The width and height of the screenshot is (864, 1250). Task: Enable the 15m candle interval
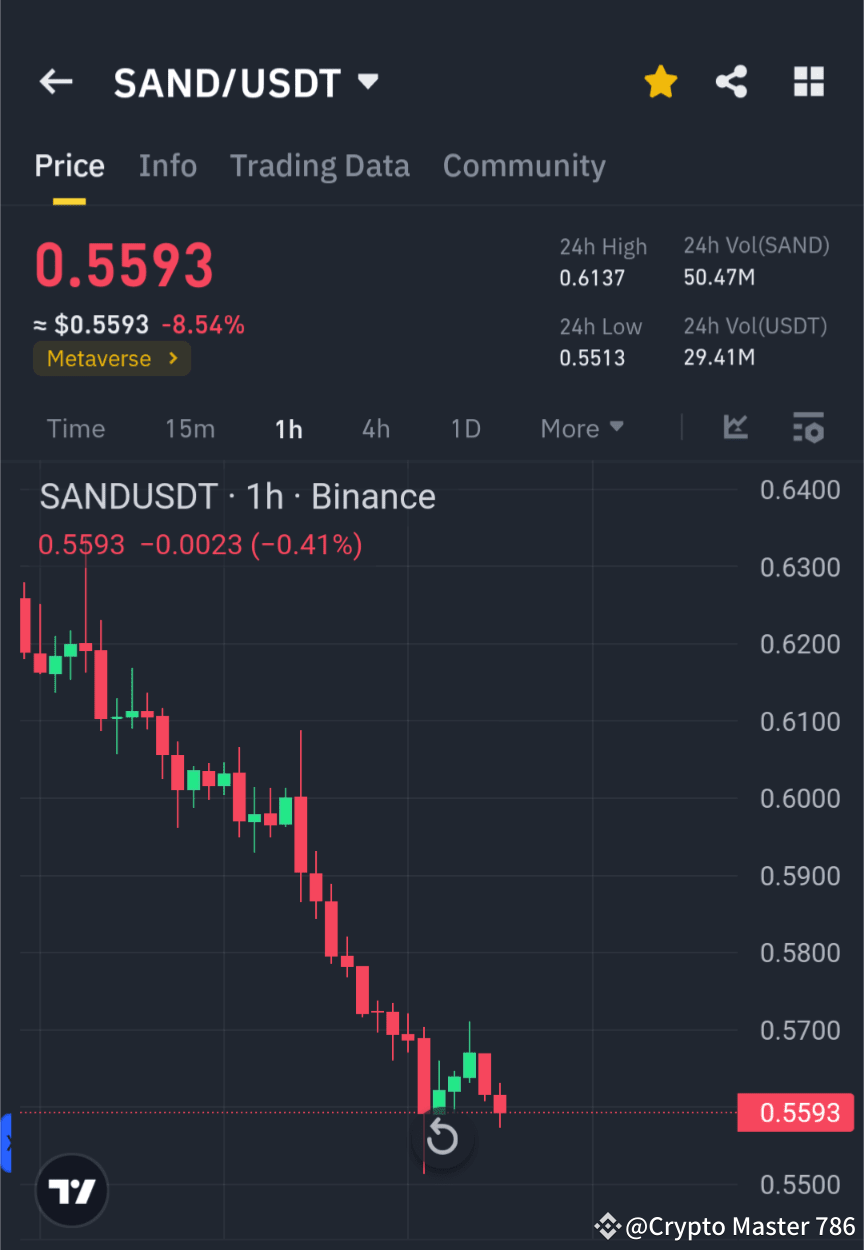tap(190, 428)
